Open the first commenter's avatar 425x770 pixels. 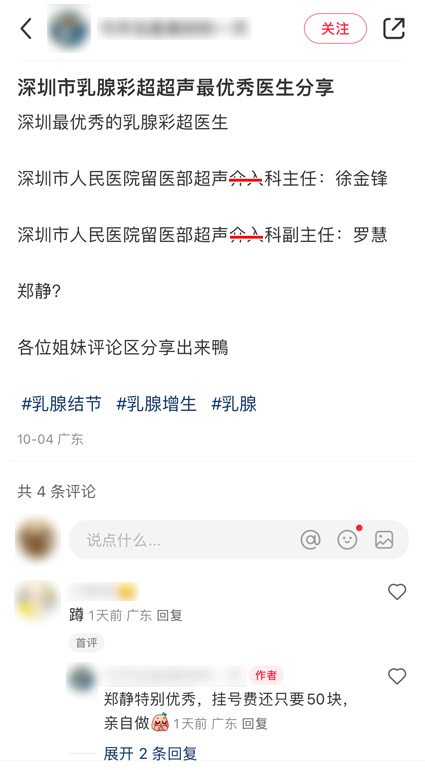[37, 602]
